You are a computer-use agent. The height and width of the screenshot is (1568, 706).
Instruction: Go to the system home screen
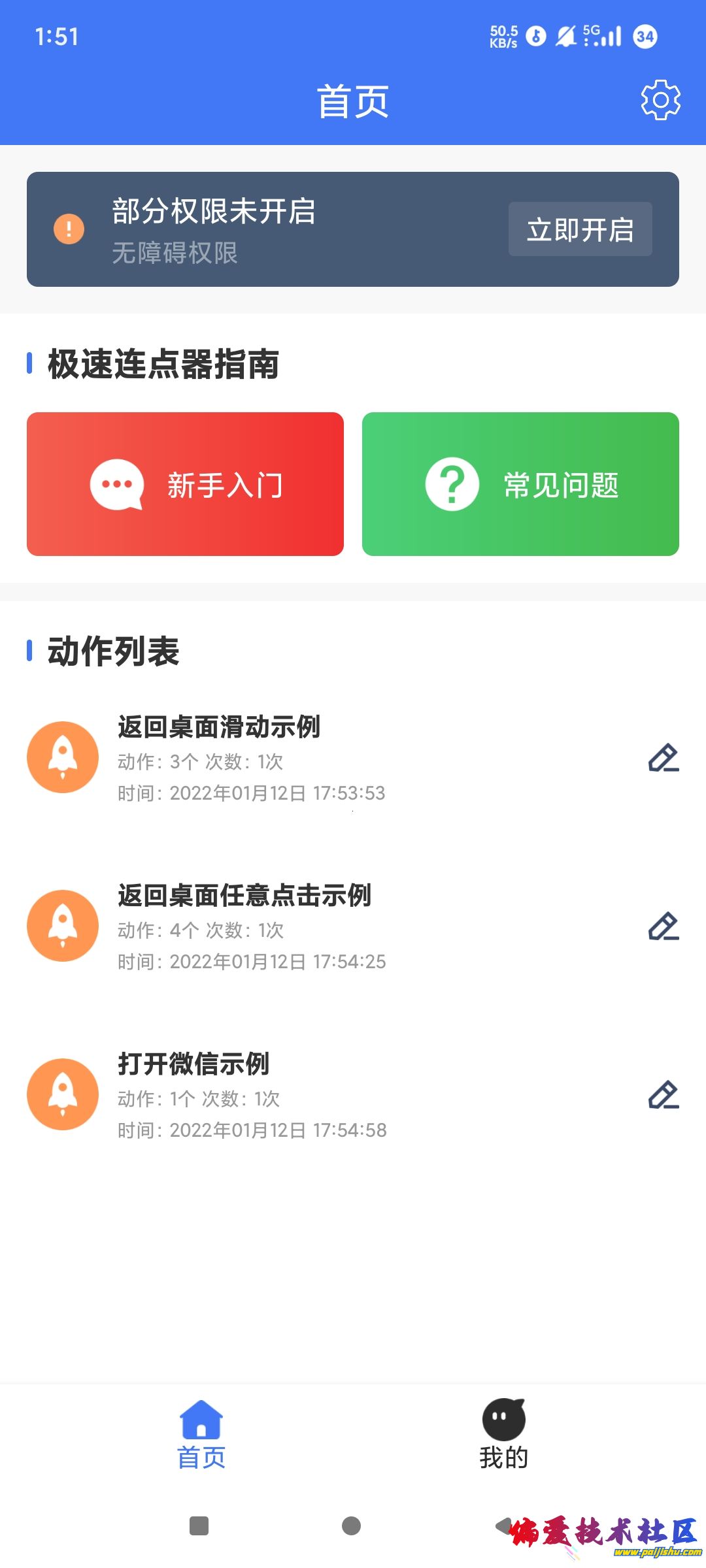click(352, 1526)
